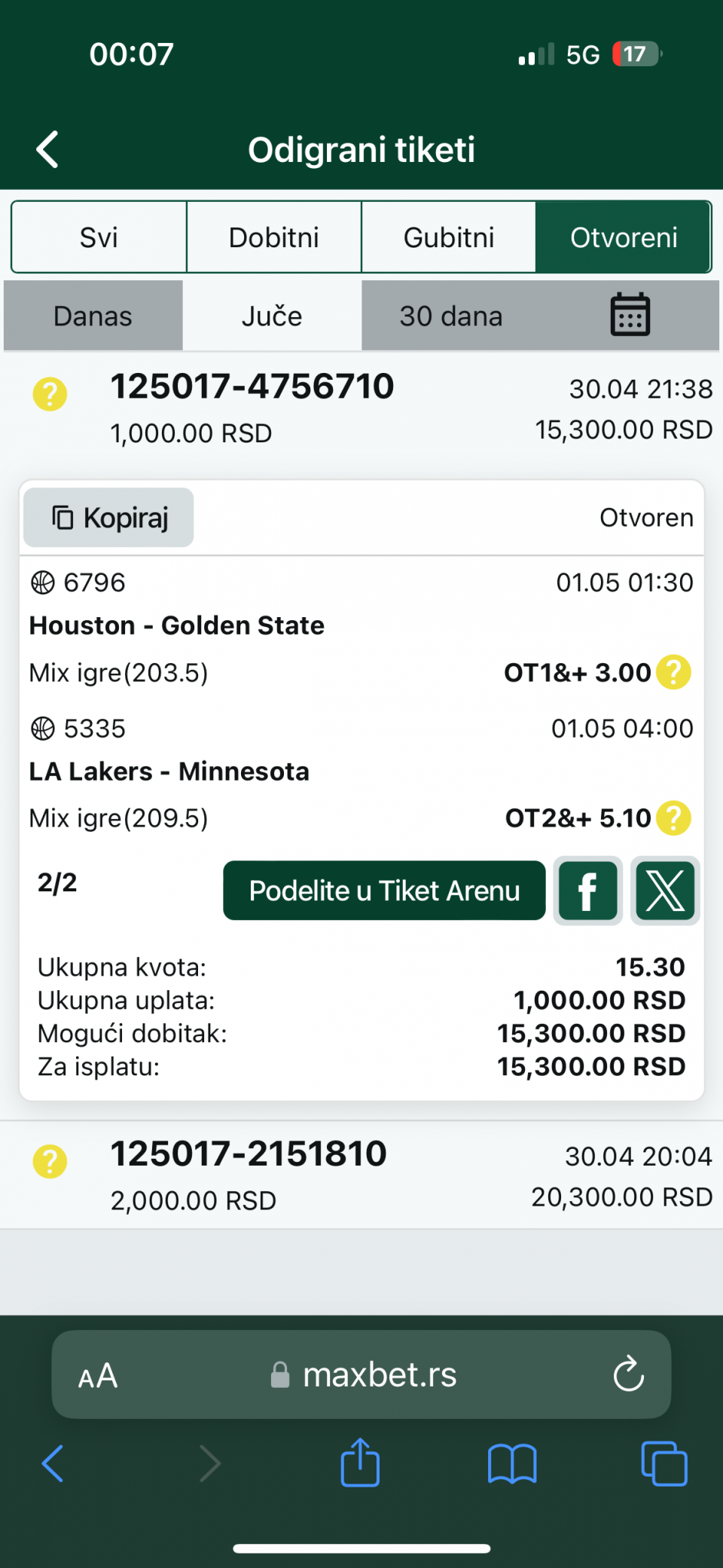Filter tickets by Danas

point(93,316)
